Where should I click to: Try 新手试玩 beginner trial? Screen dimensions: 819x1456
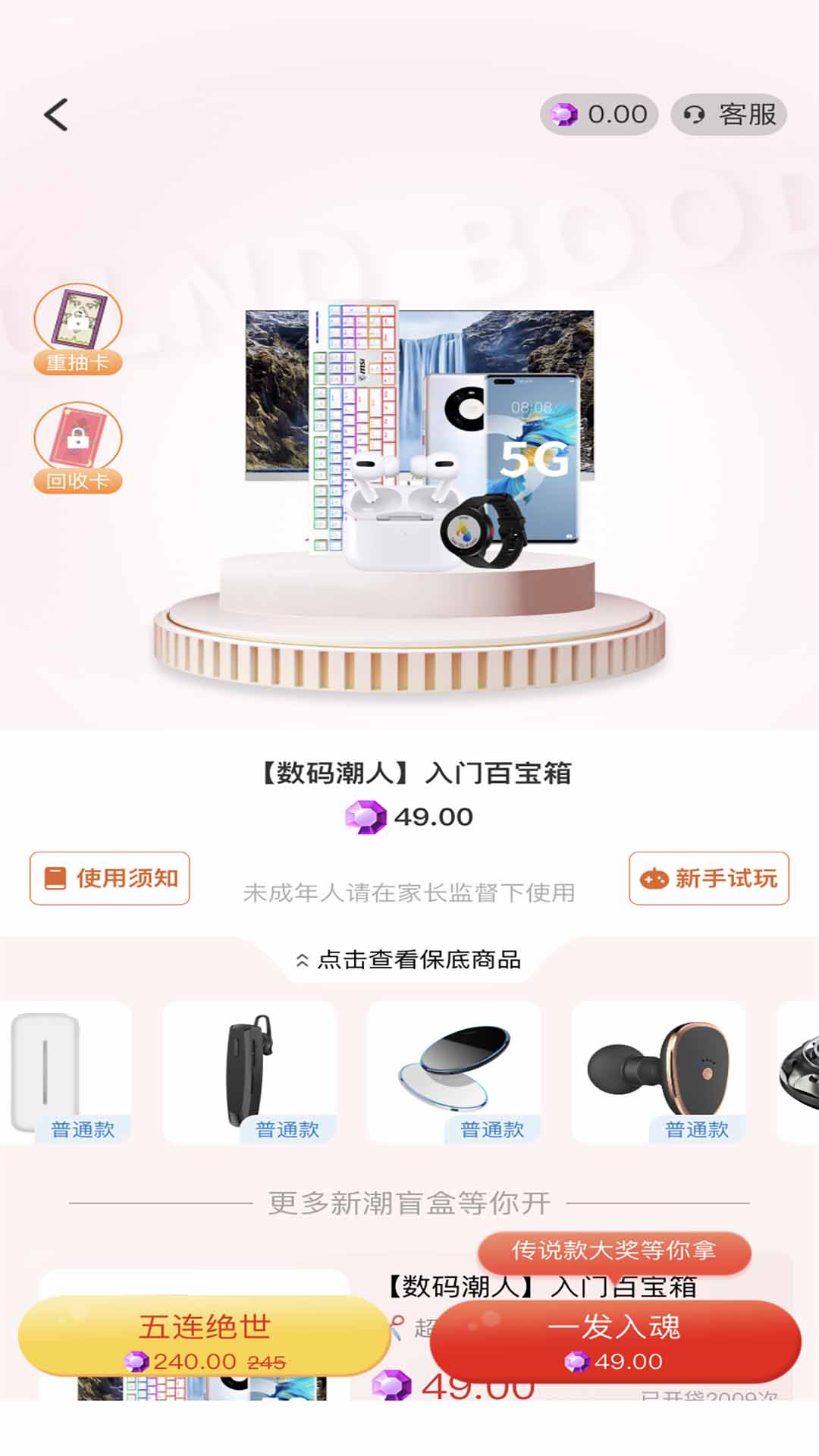(x=709, y=878)
